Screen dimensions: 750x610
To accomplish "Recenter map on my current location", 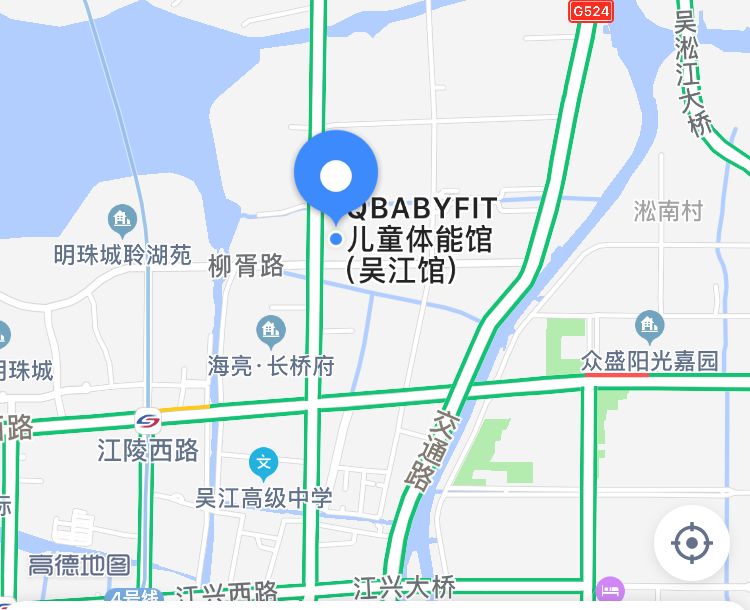I will 691,544.
